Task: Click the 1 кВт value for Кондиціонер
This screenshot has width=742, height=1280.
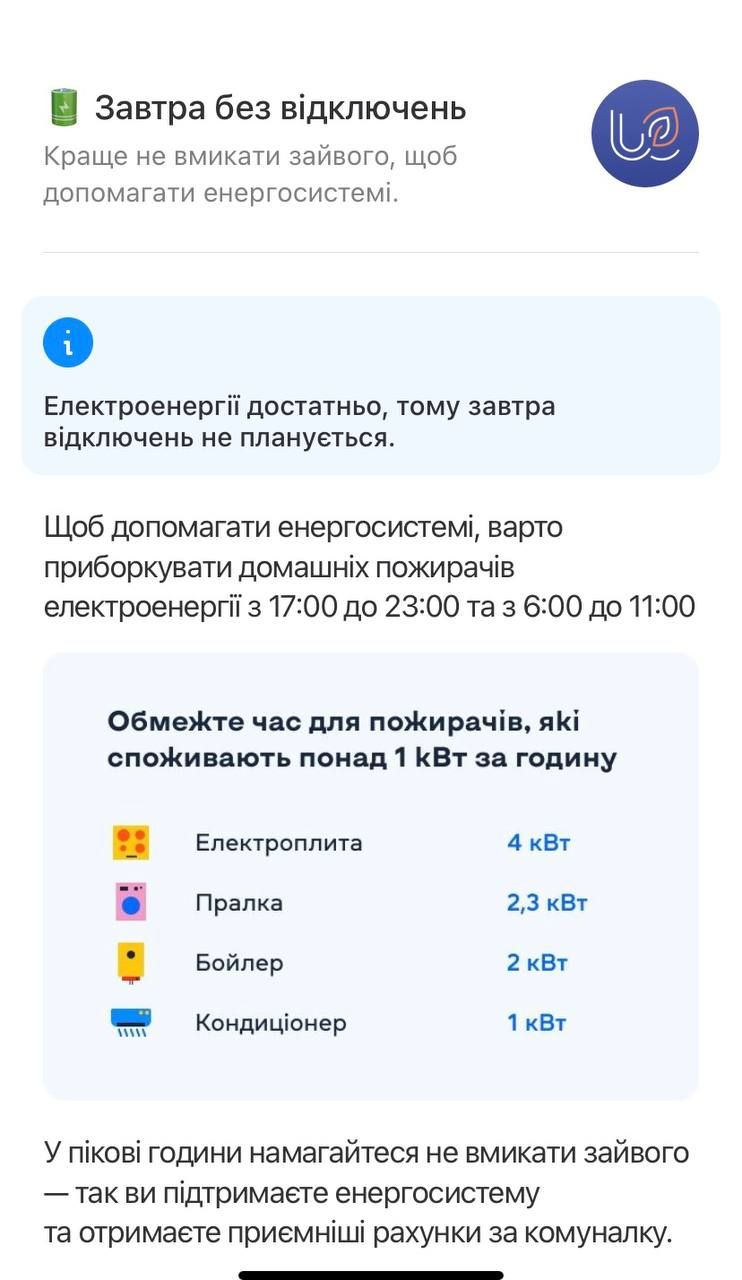Action: pyautogui.click(x=537, y=1022)
